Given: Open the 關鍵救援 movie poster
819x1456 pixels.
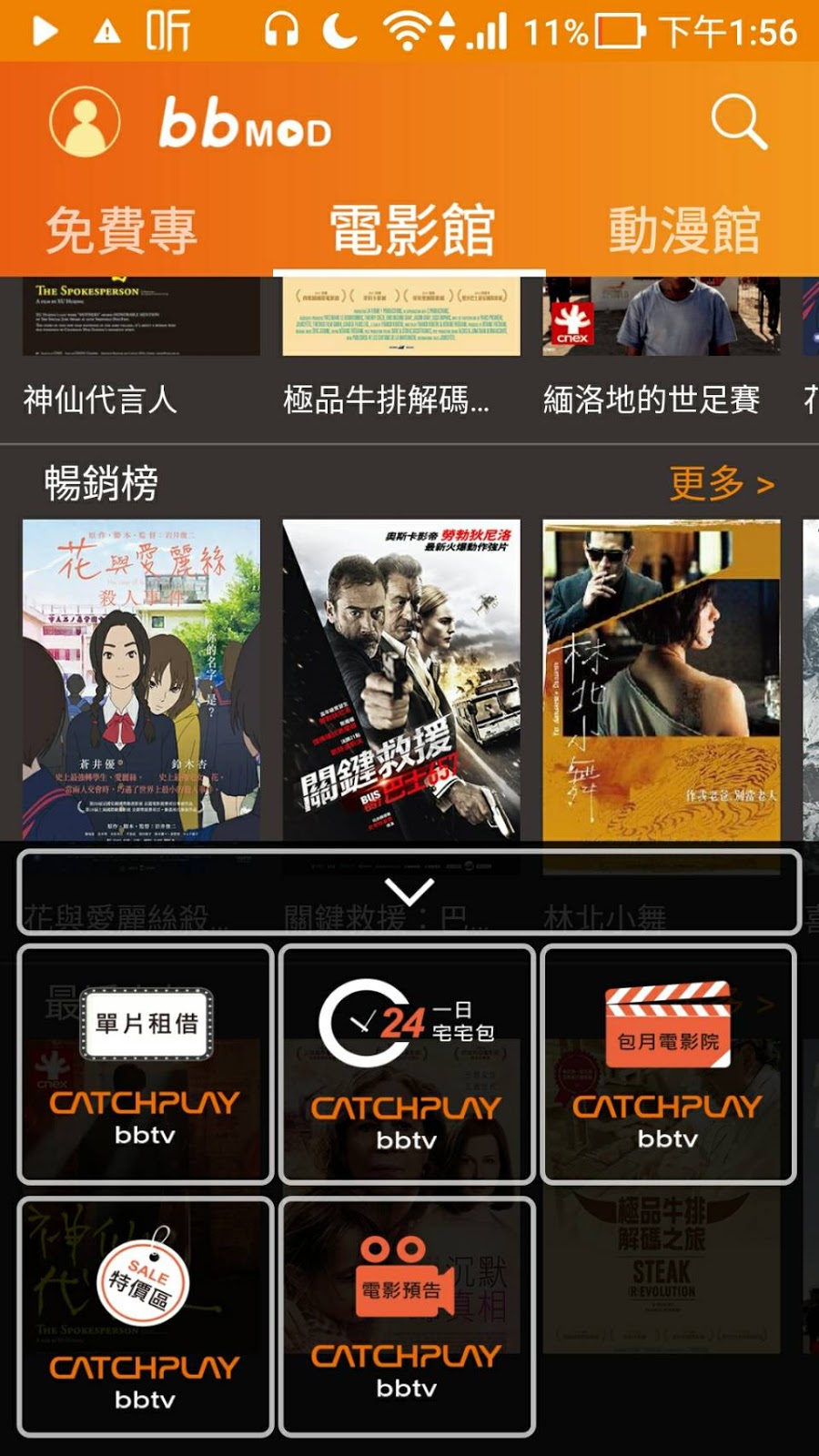Looking at the screenshot, I should click(401, 679).
